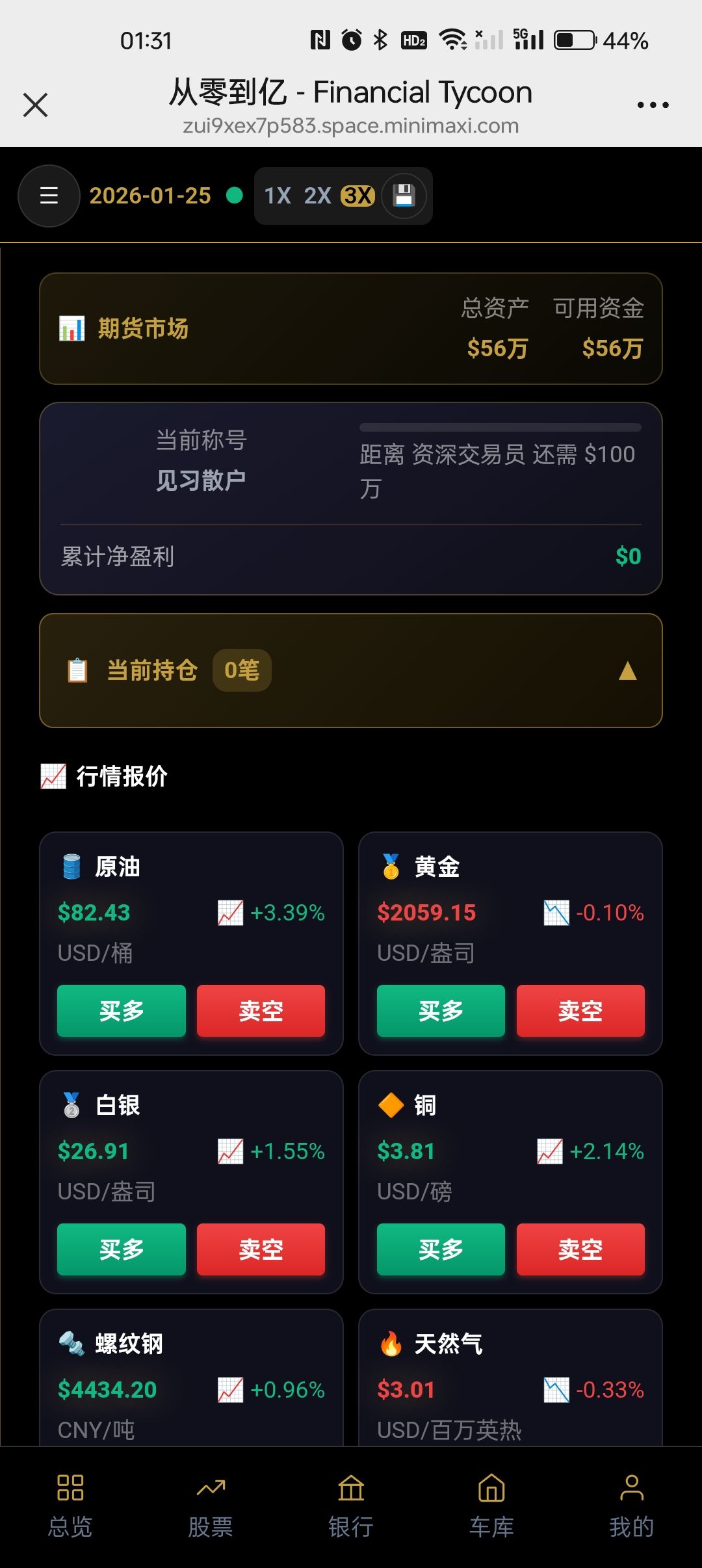Click 卖空 on 黄金 gold

(x=580, y=1011)
